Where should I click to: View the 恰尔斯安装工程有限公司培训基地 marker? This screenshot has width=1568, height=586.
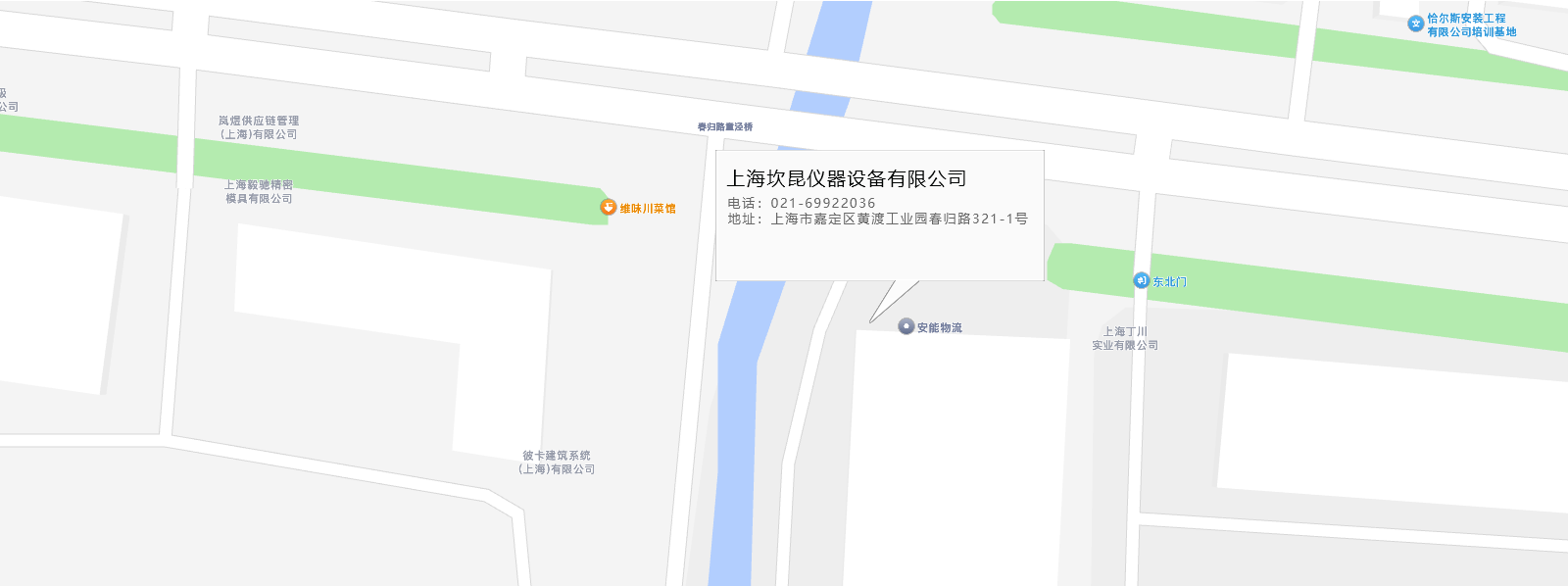(x=1415, y=24)
